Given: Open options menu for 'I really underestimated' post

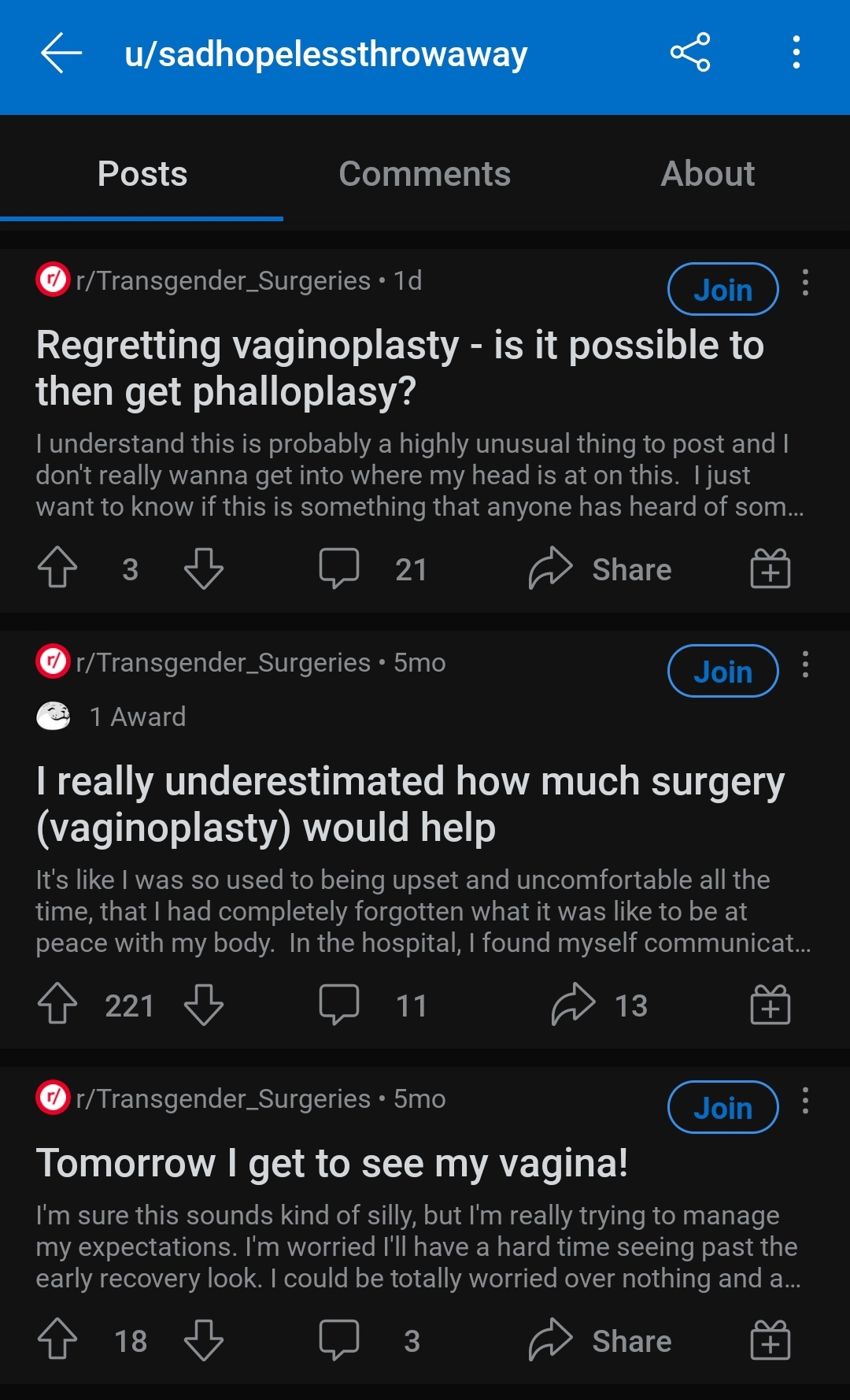Looking at the screenshot, I should [805, 665].
